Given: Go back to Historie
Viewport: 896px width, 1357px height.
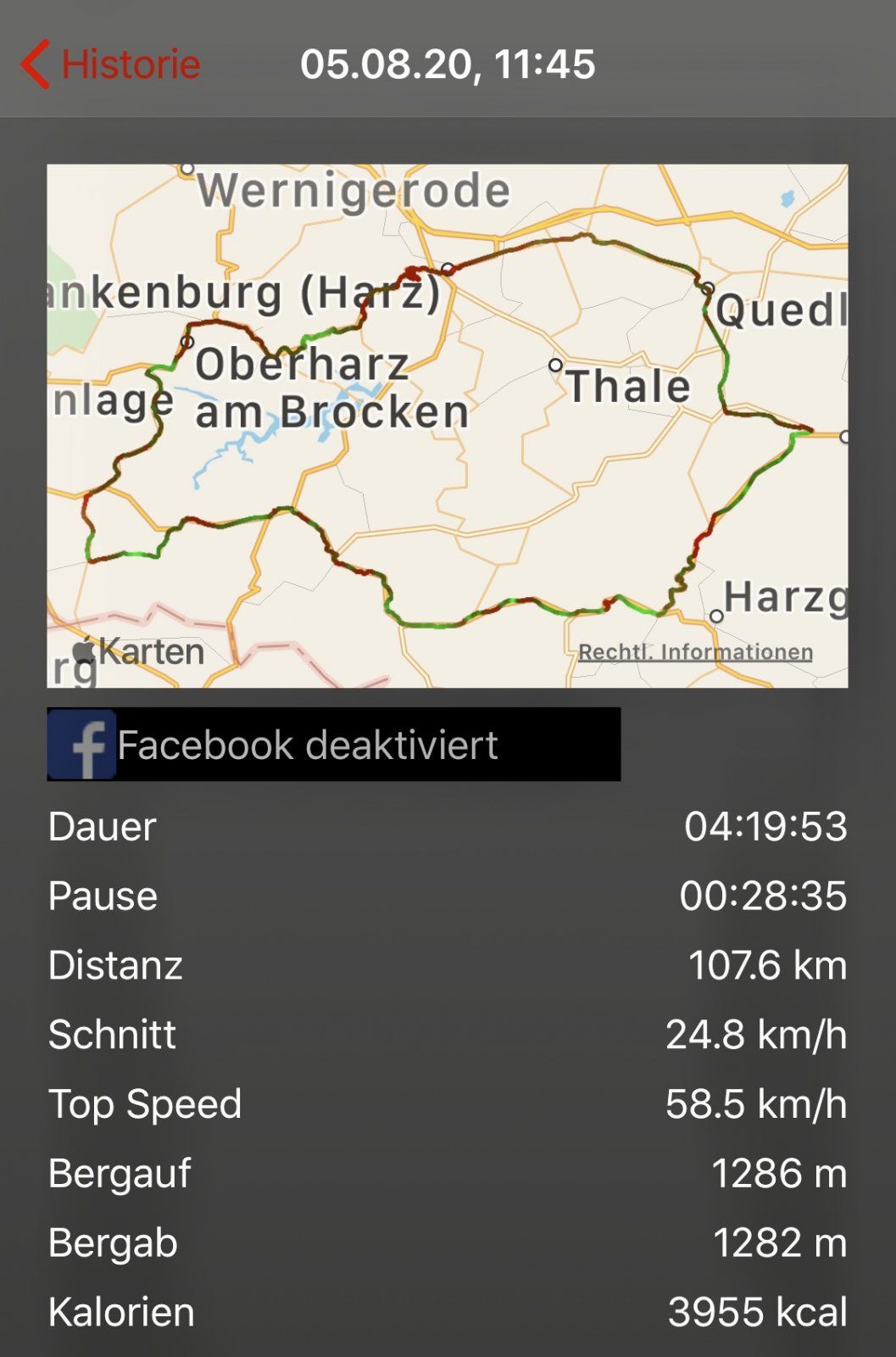Looking at the screenshot, I should 110,64.
